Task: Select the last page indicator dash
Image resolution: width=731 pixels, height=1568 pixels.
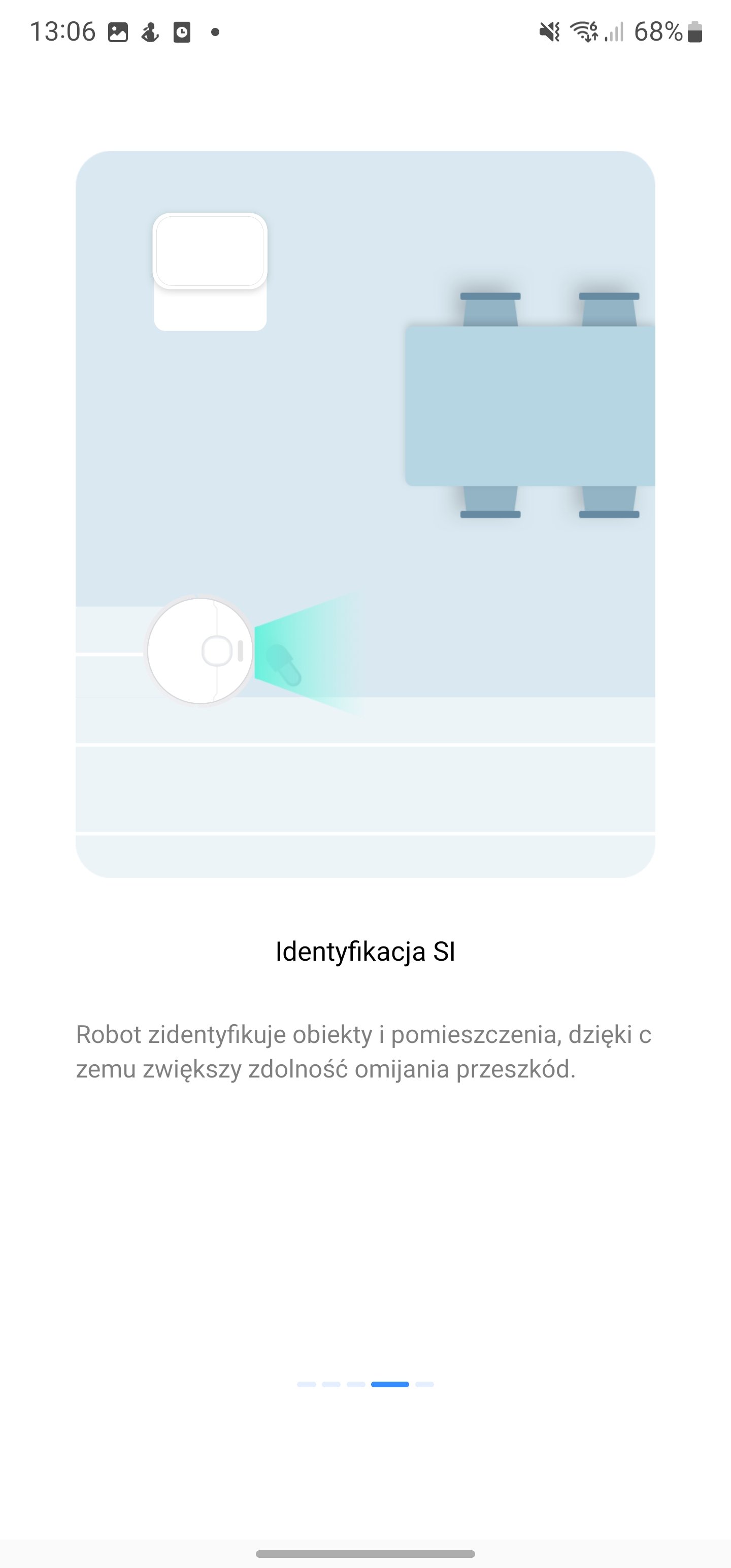Action: 424,1384
